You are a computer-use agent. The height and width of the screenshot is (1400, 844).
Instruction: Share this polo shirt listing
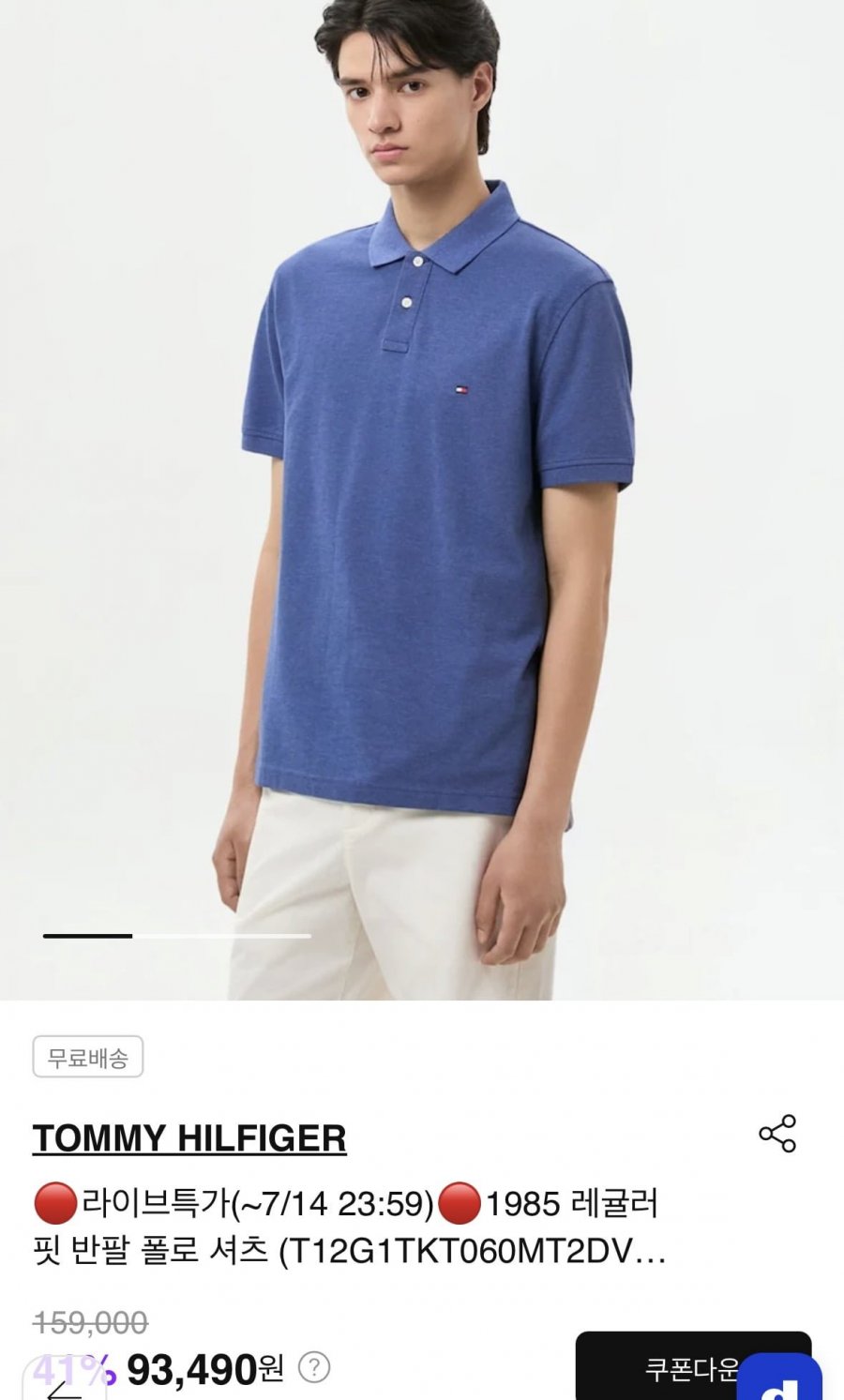coord(777,1134)
